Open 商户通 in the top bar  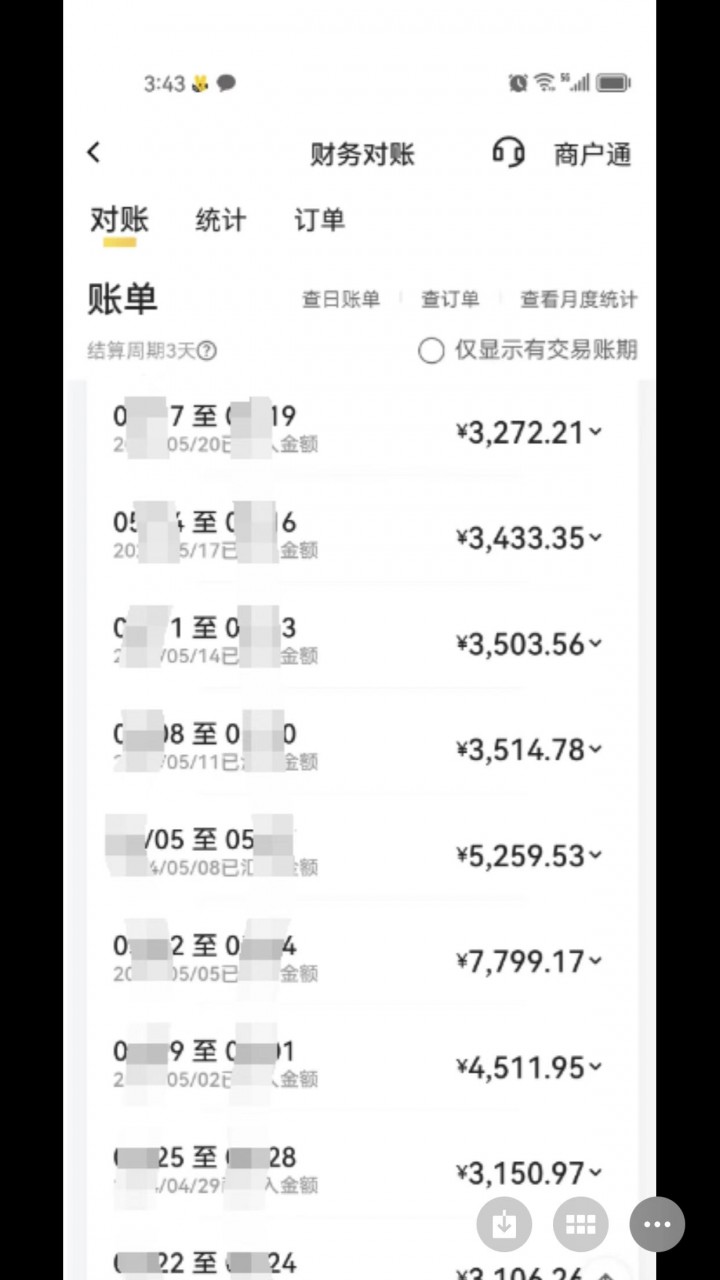pyautogui.click(x=592, y=154)
